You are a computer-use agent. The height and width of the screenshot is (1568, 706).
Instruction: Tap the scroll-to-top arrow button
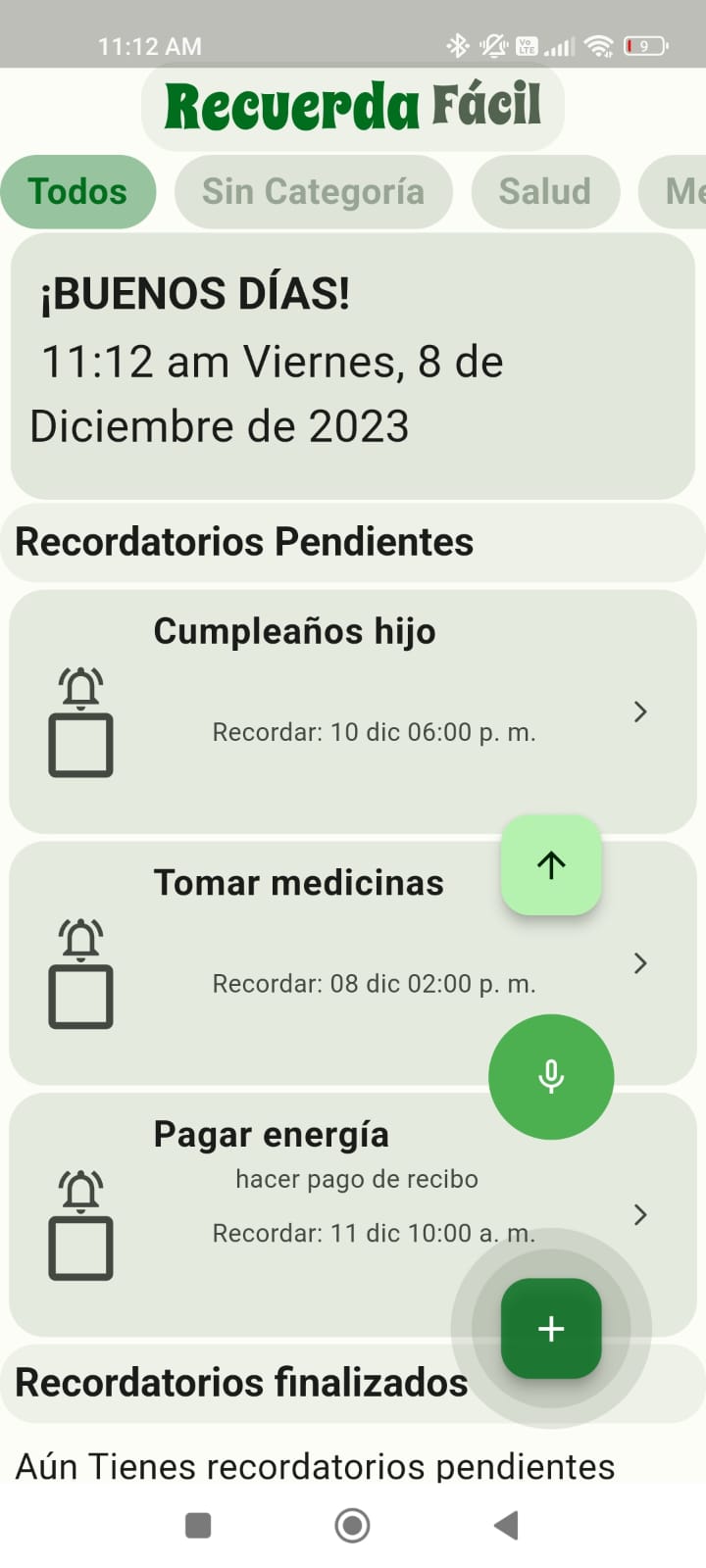(x=551, y=865)
